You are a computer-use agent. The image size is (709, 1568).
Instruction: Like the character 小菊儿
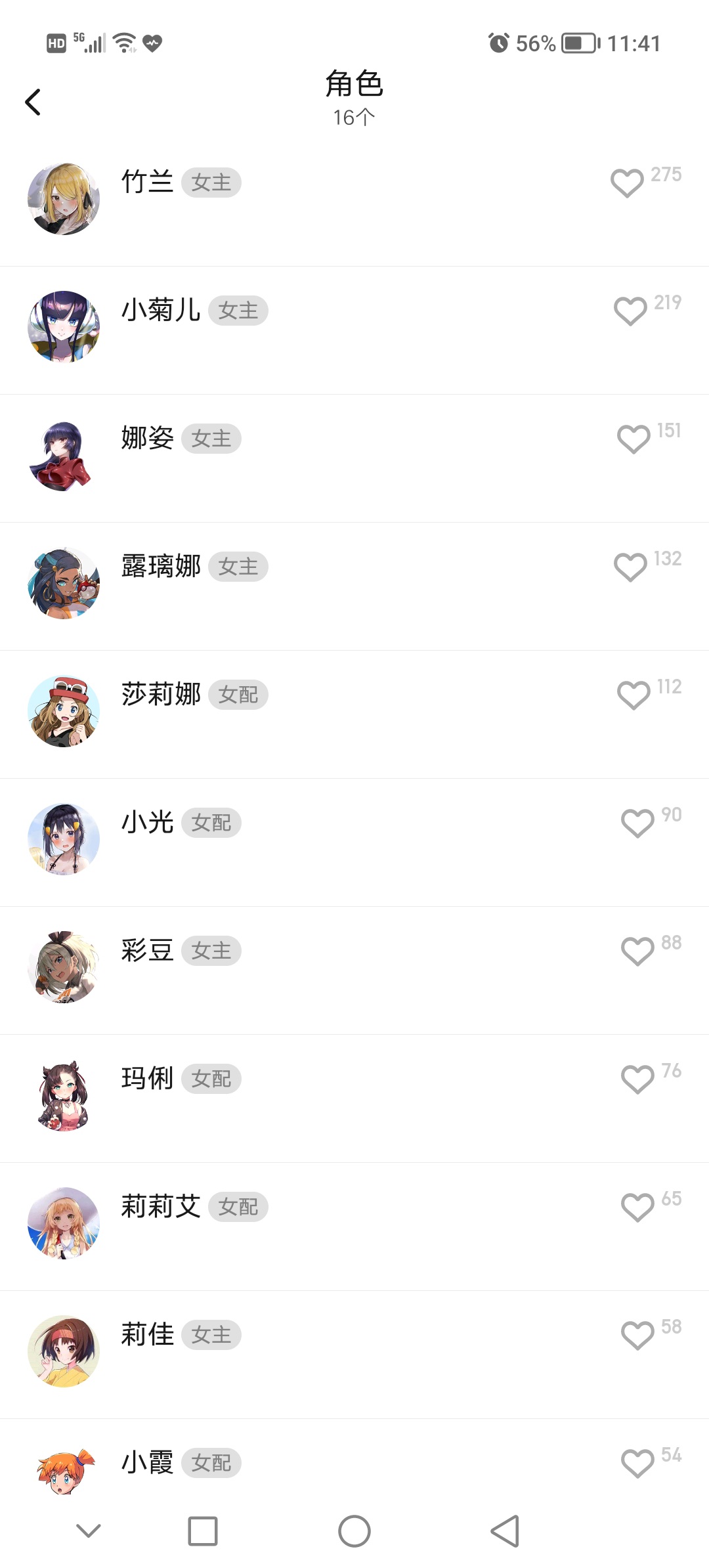coord(630,311)
